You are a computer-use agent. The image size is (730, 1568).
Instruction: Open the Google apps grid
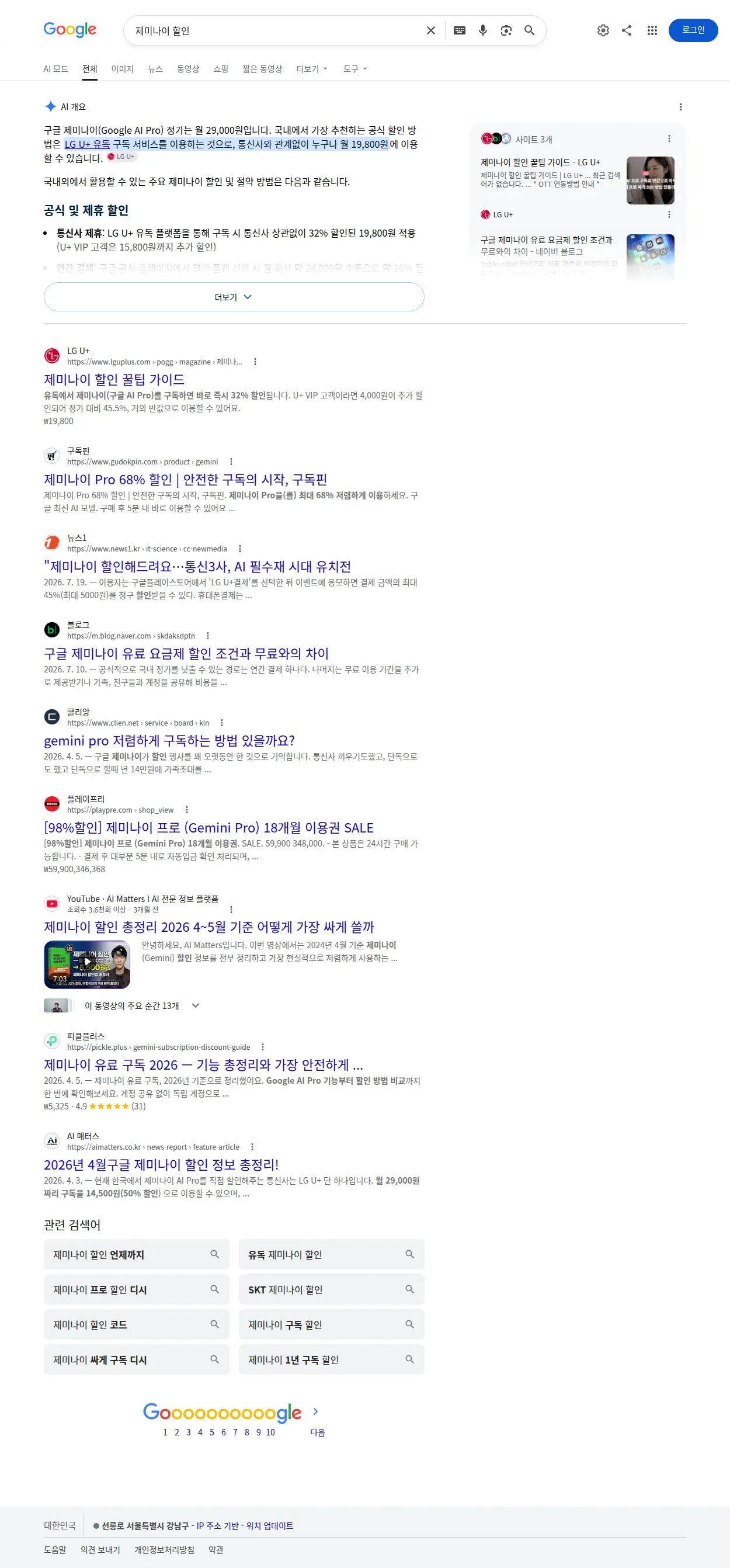click(x=652, y=30)
